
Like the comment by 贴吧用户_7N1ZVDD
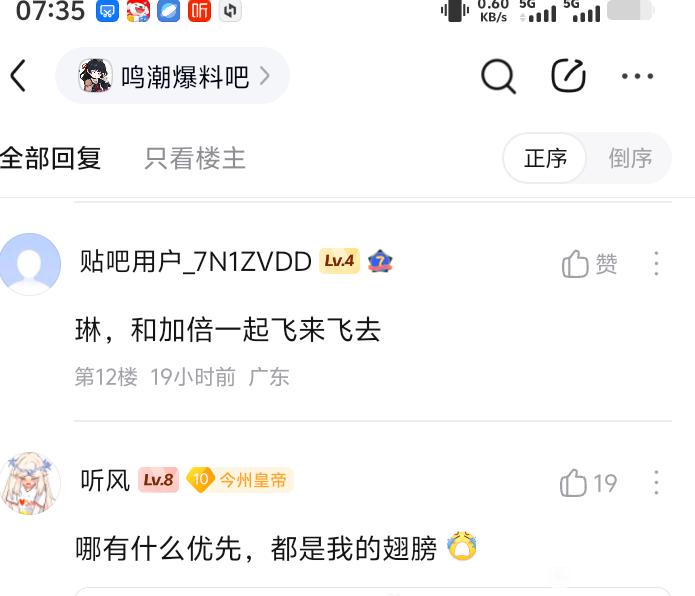589,264
